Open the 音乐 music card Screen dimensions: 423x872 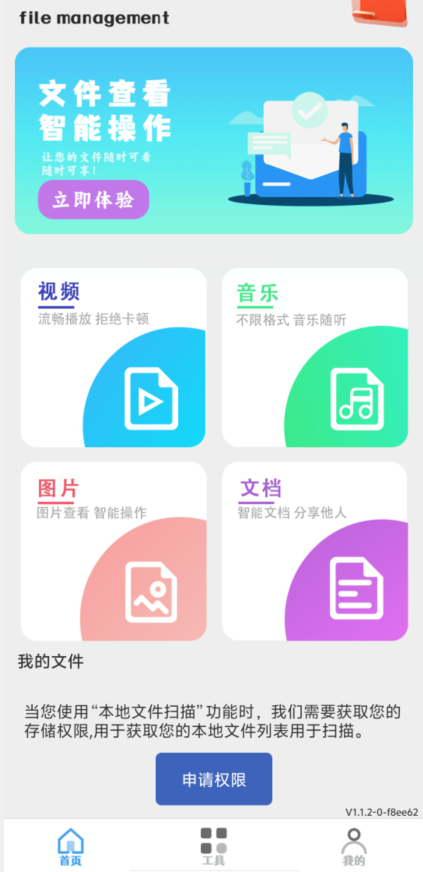tap(315, 358)
